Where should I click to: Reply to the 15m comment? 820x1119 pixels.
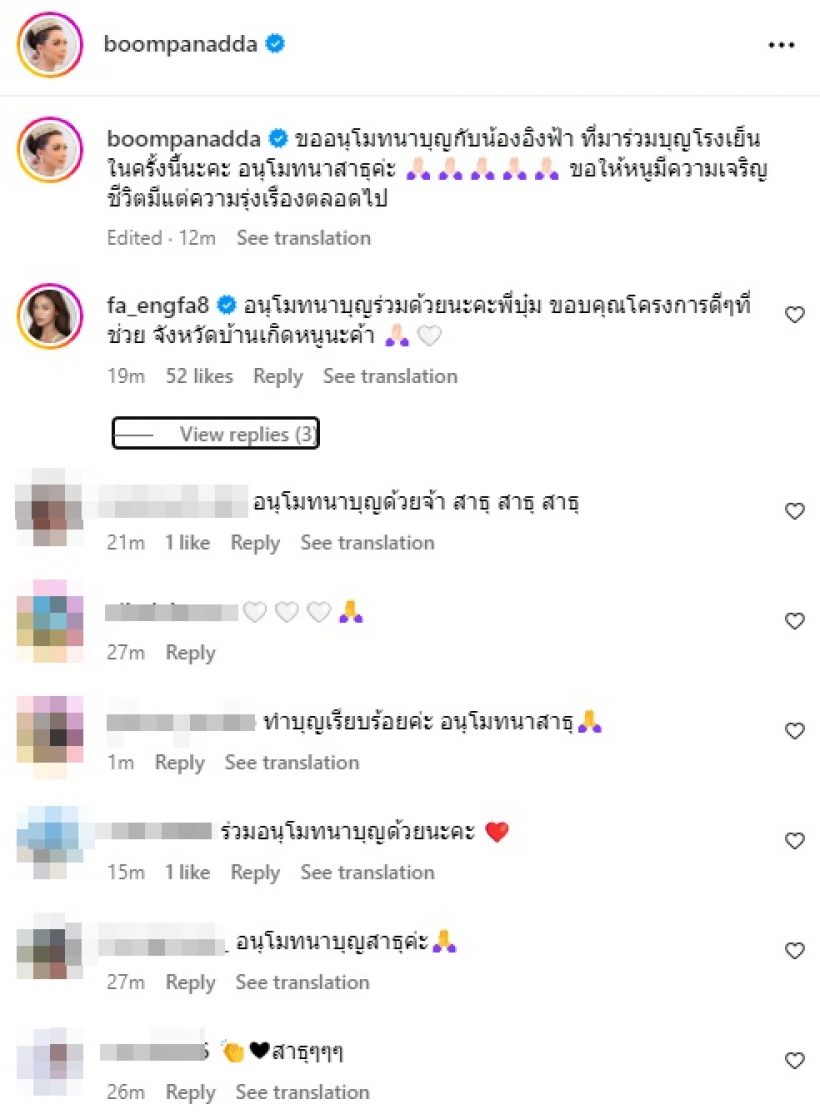(x=255, y=872)
